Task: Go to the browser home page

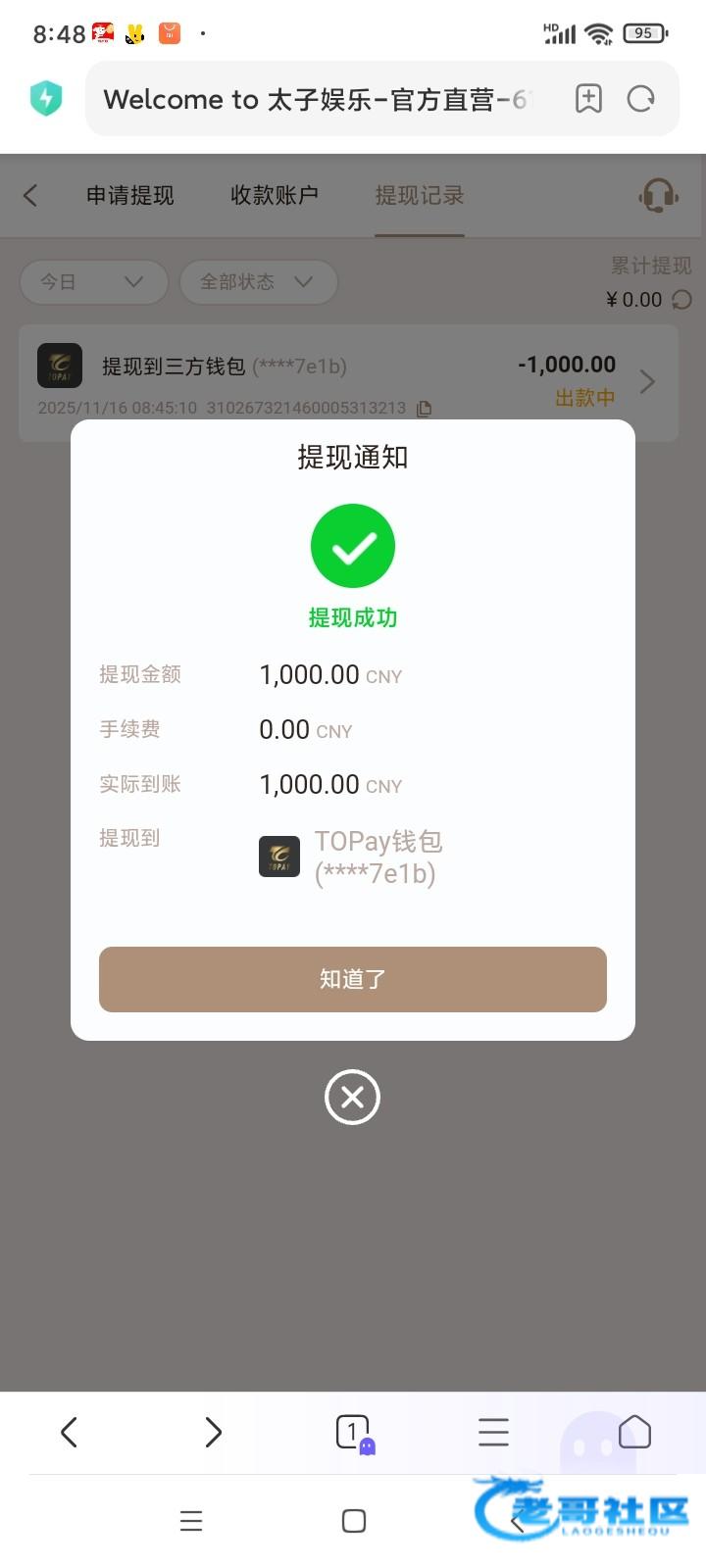Action: pyautogui.click(x=634, y=1433)
